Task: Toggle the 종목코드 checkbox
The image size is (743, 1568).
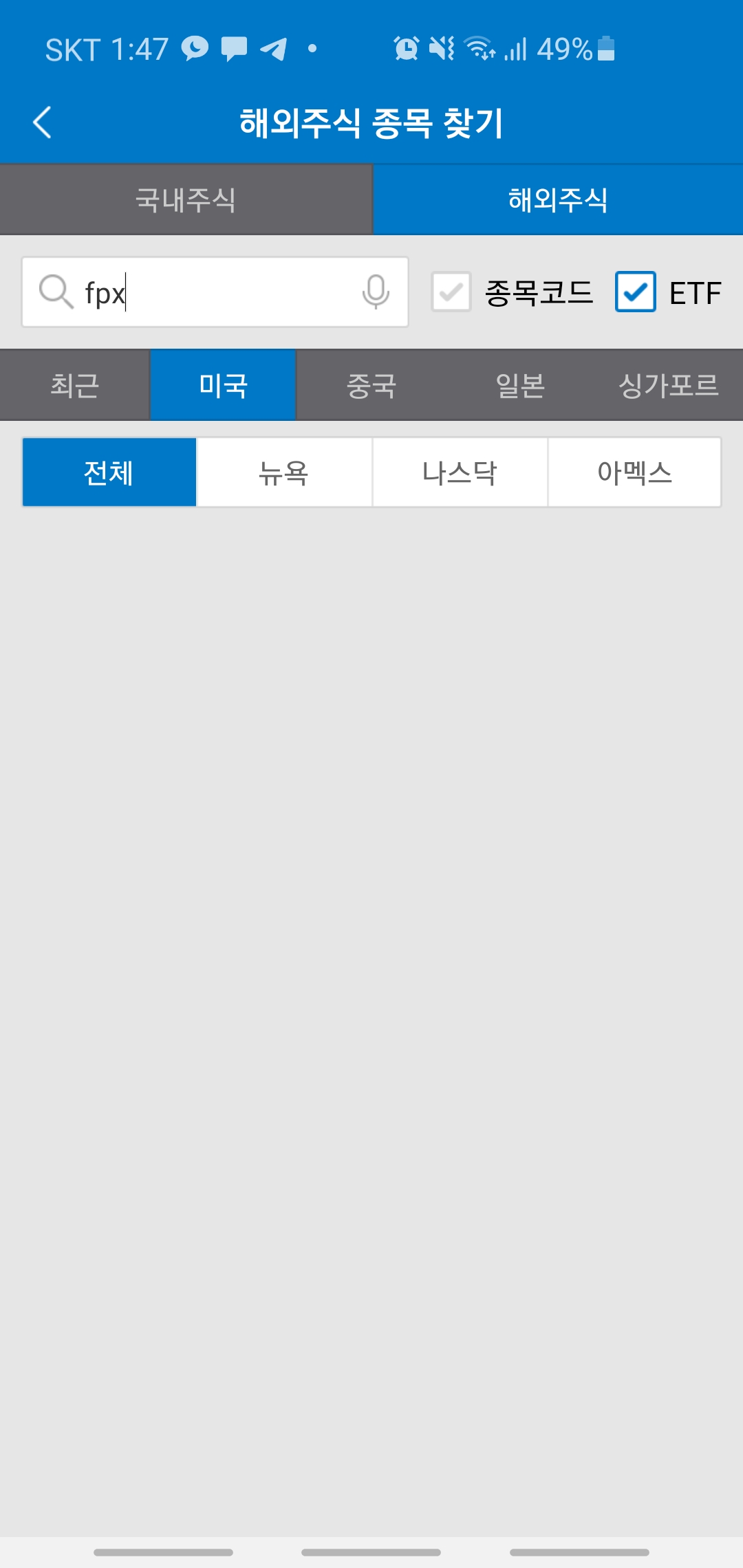Action: pos(451,292)
